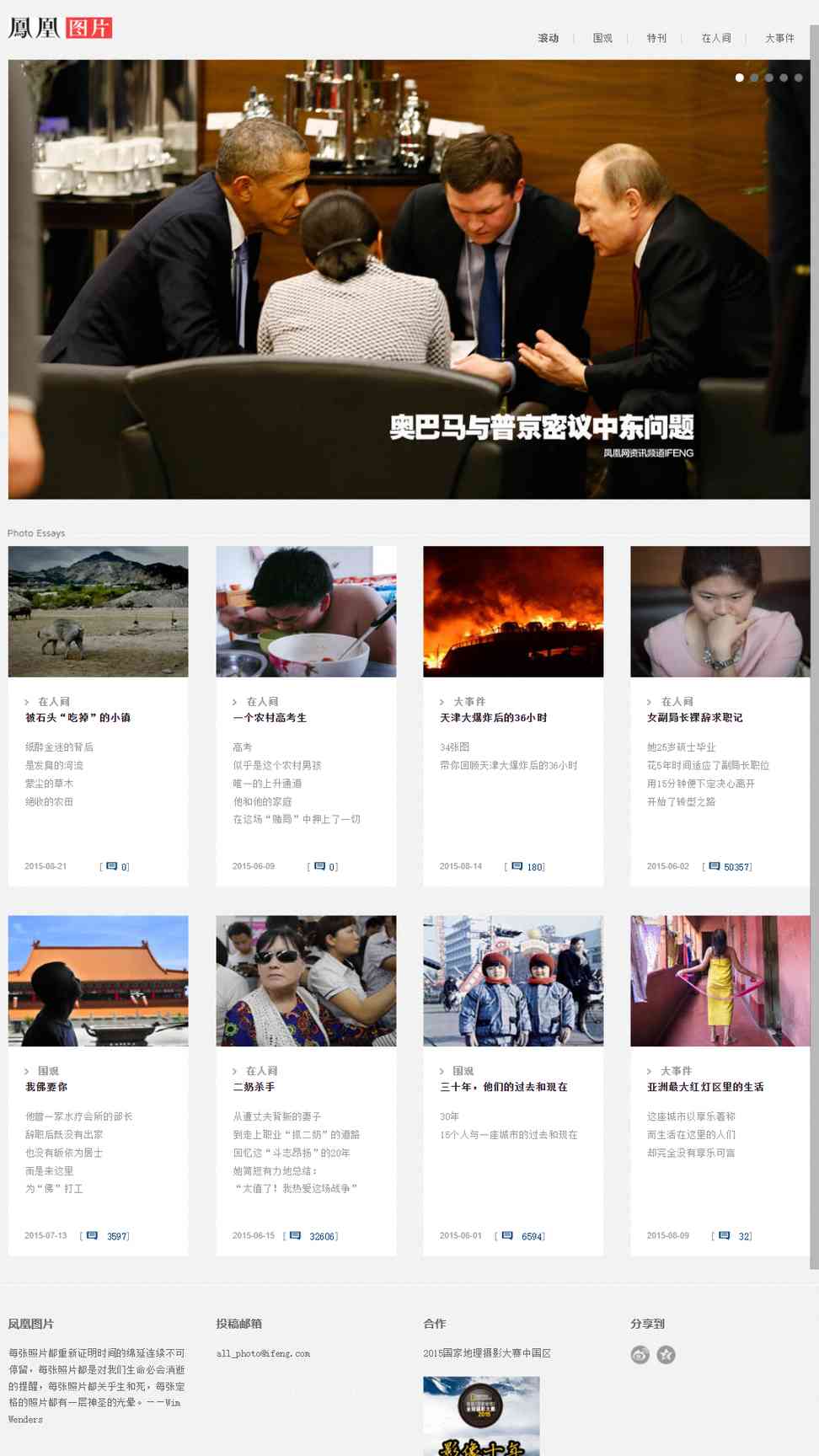Image resolution: width=819 pixels, height=1456 pixels.
Task: Open 天津大爆炸后的36小时 photo essay
Action: 493,718
